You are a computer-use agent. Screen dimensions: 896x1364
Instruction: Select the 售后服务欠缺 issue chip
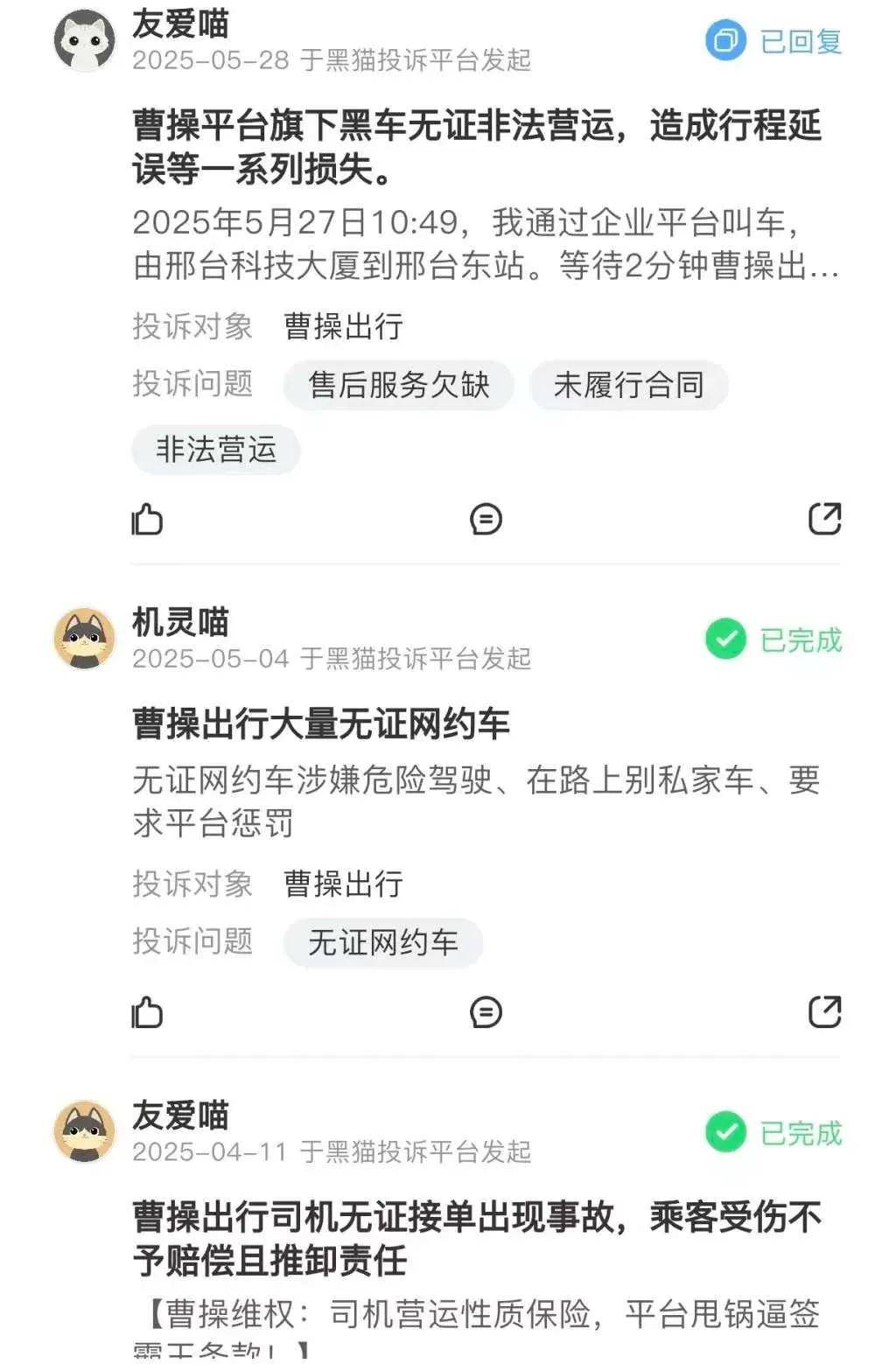(x=398, y=385)
